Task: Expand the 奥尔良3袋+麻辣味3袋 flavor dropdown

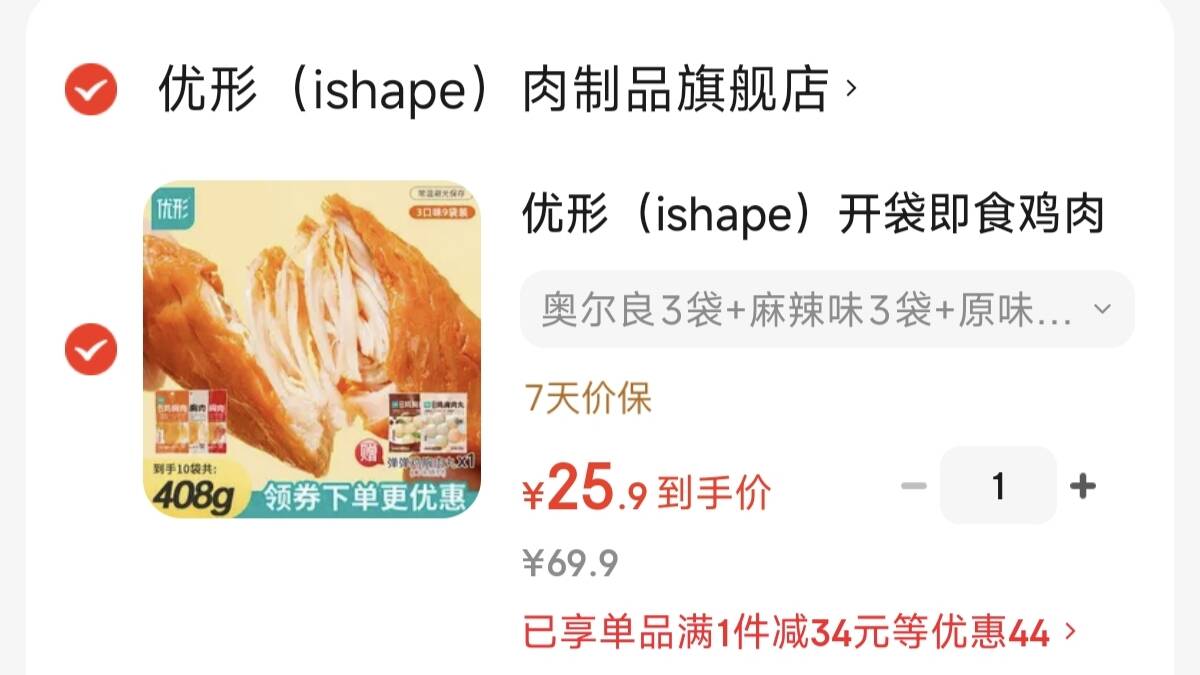Action: [x=827, y=310]
